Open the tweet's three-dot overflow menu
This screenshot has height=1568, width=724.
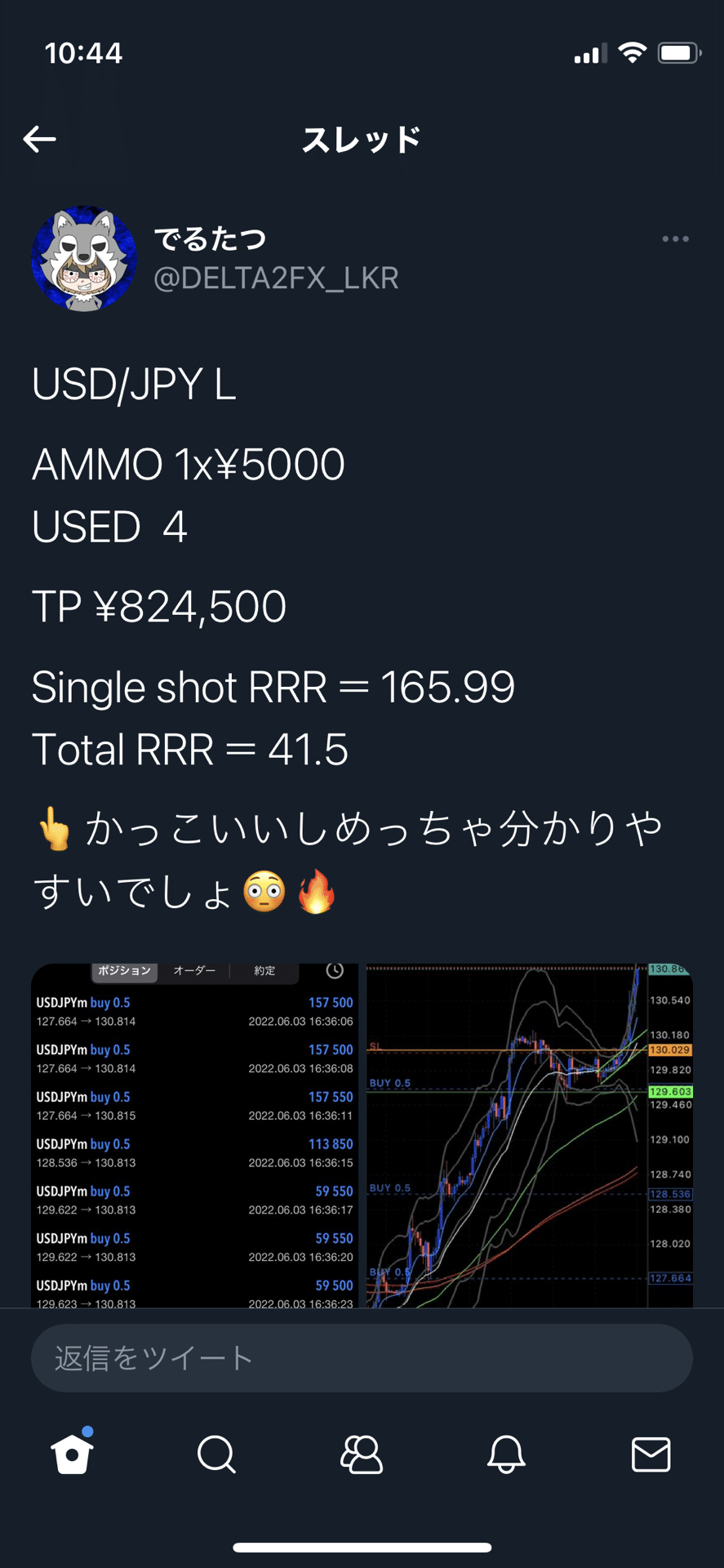(675, 239)
